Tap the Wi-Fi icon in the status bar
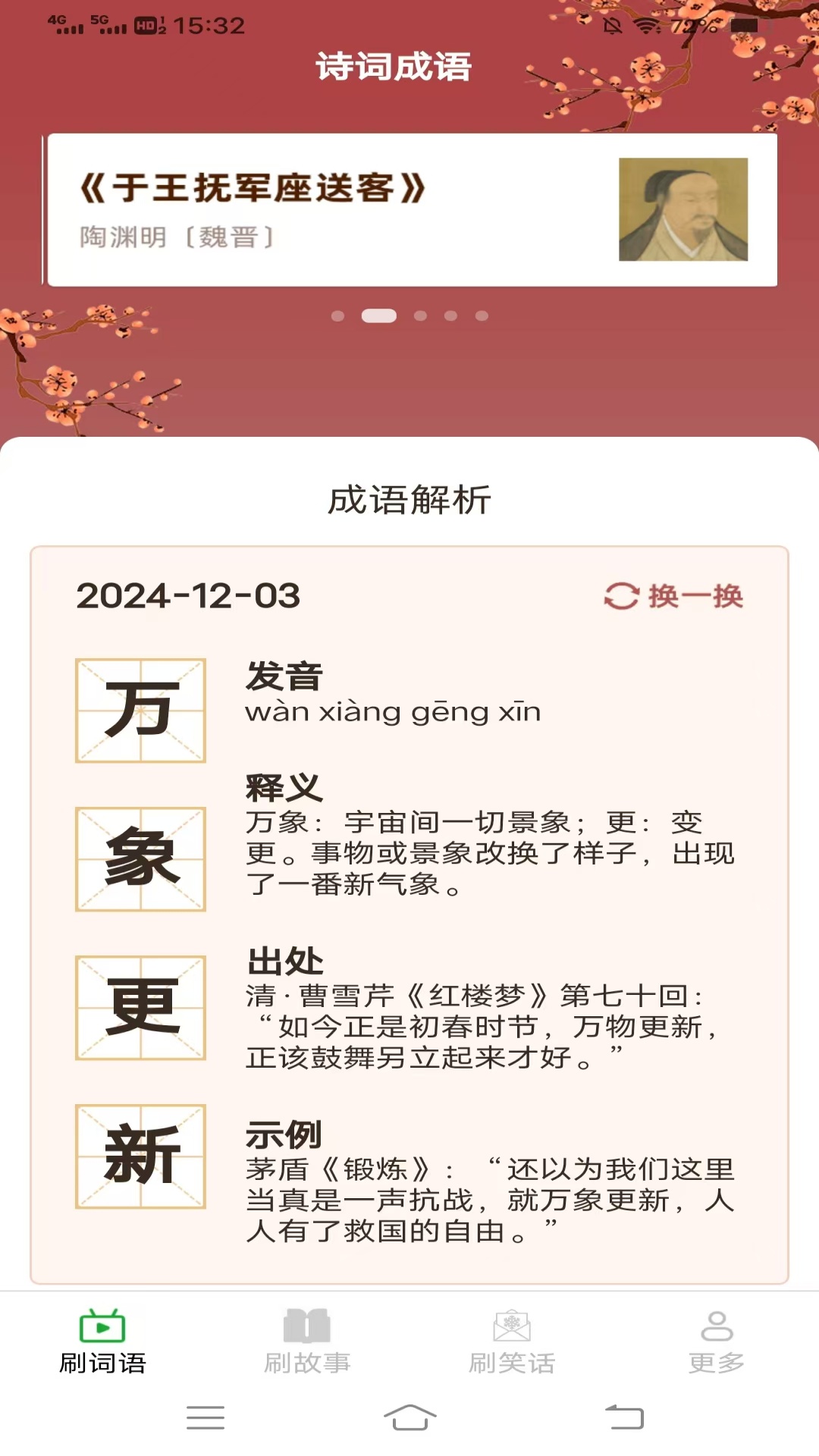 [x=647, y=24]
